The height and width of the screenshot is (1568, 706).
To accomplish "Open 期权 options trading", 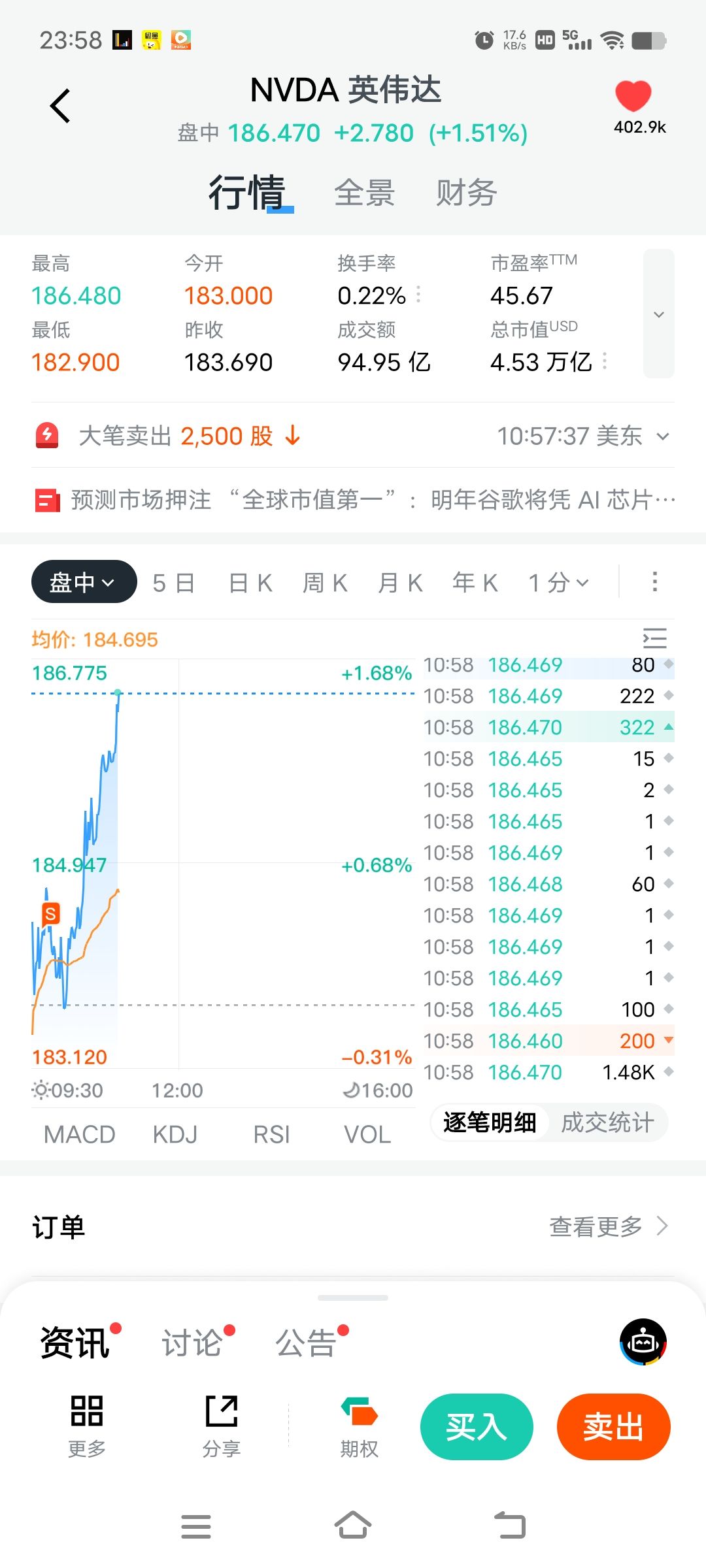I will coord(359,1426).
